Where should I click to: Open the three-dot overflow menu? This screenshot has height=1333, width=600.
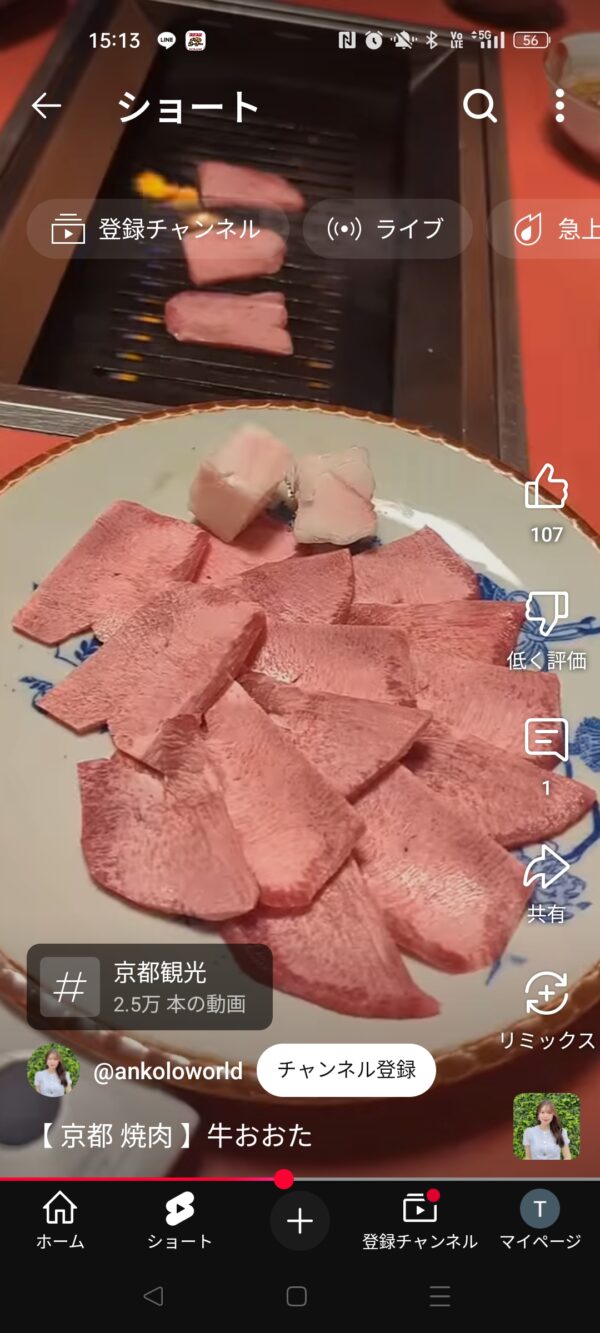(560, 106)
